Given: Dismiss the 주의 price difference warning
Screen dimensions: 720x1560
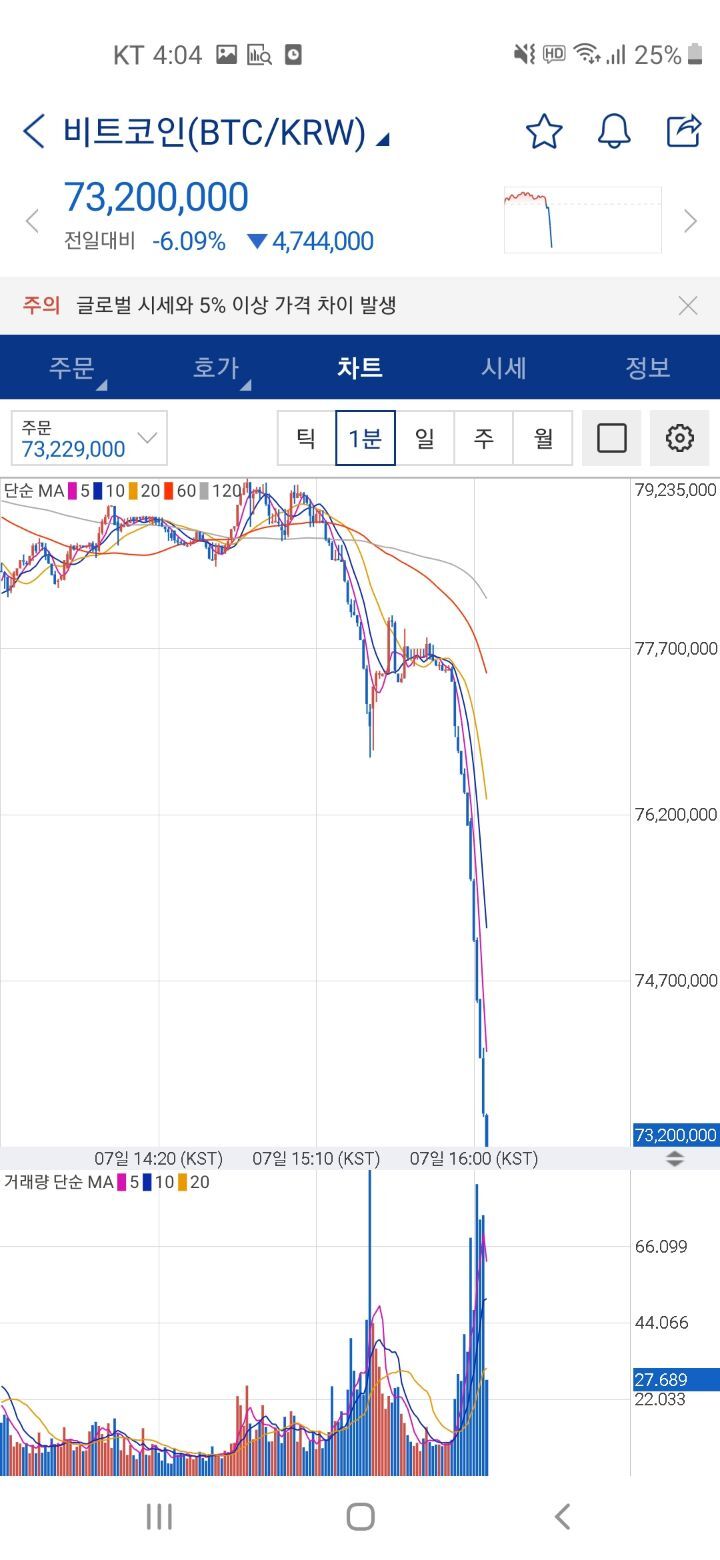Looking at the screenshot, I should (x=688, y=306).
